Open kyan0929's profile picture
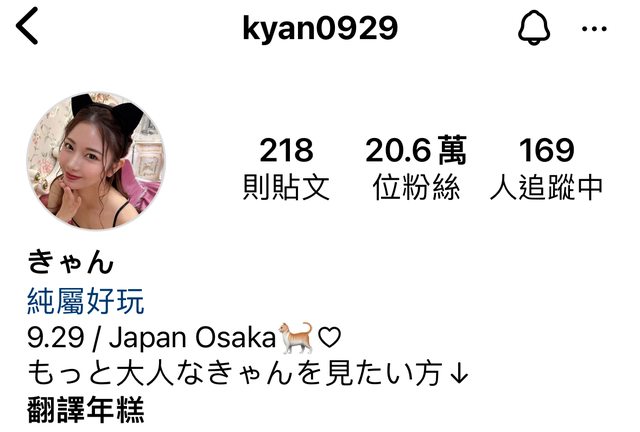The height and width of the screenshot is (432, 640). 96,160
